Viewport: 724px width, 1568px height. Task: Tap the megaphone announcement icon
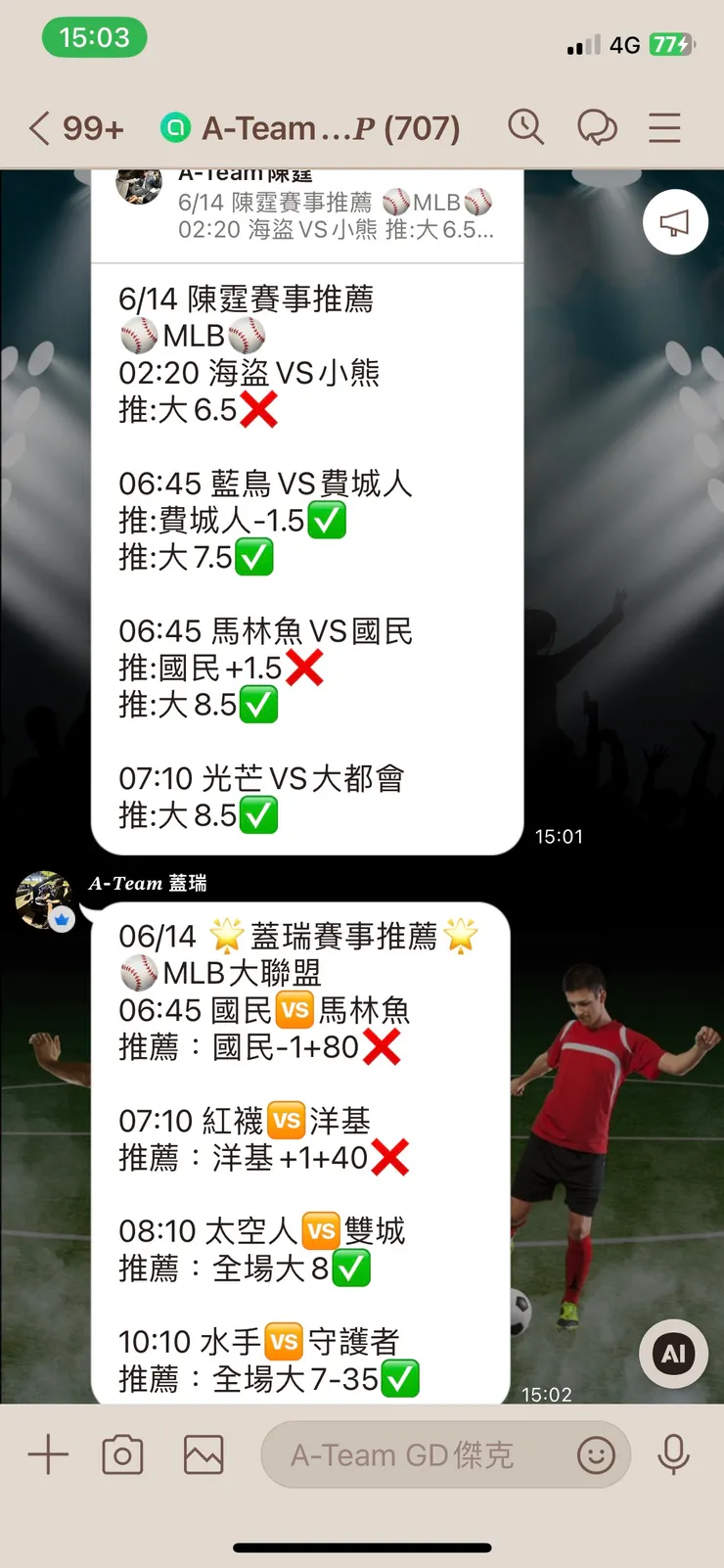coord(674,222)
